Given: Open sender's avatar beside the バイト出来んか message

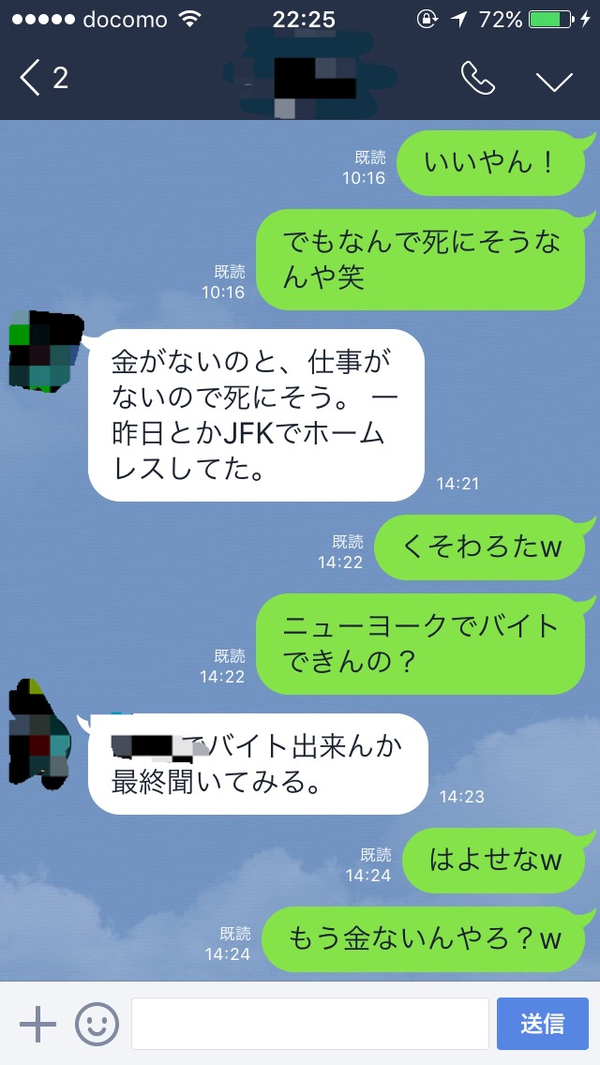Looking at the screenshot, I should [40, 736].
